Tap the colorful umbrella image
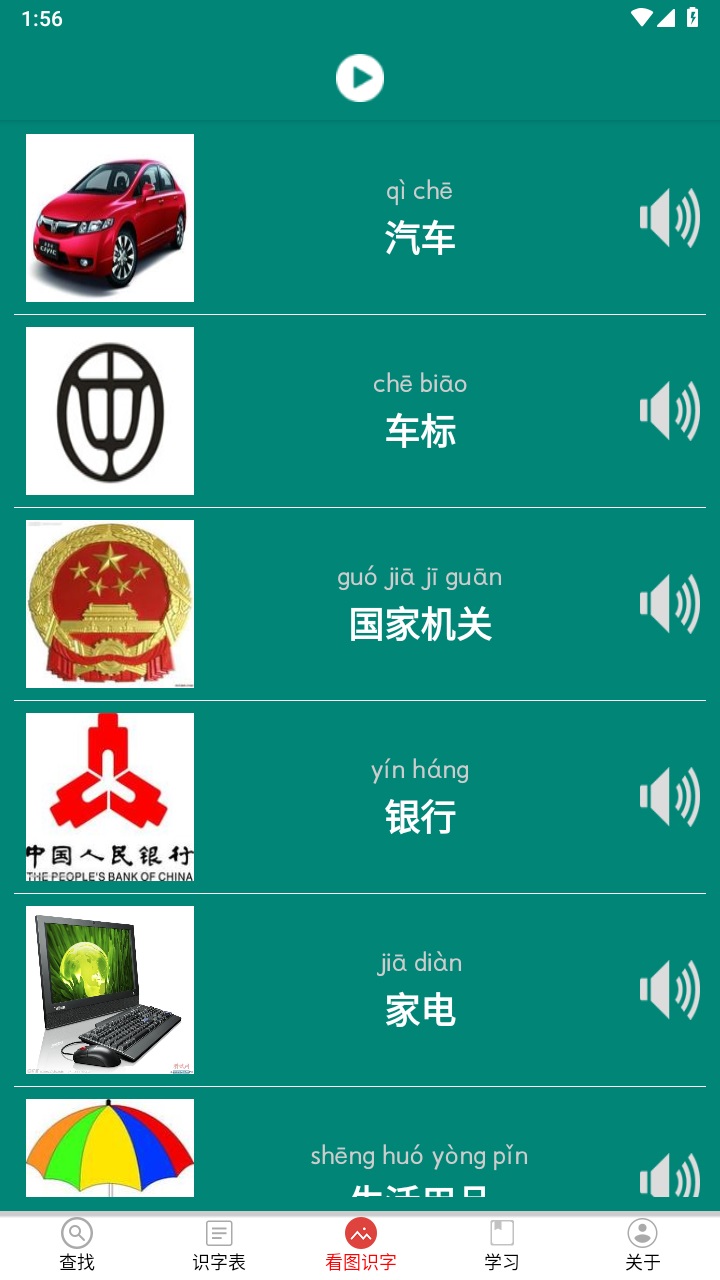This screenshot has width=720, height=1280. click(110, 1147)
